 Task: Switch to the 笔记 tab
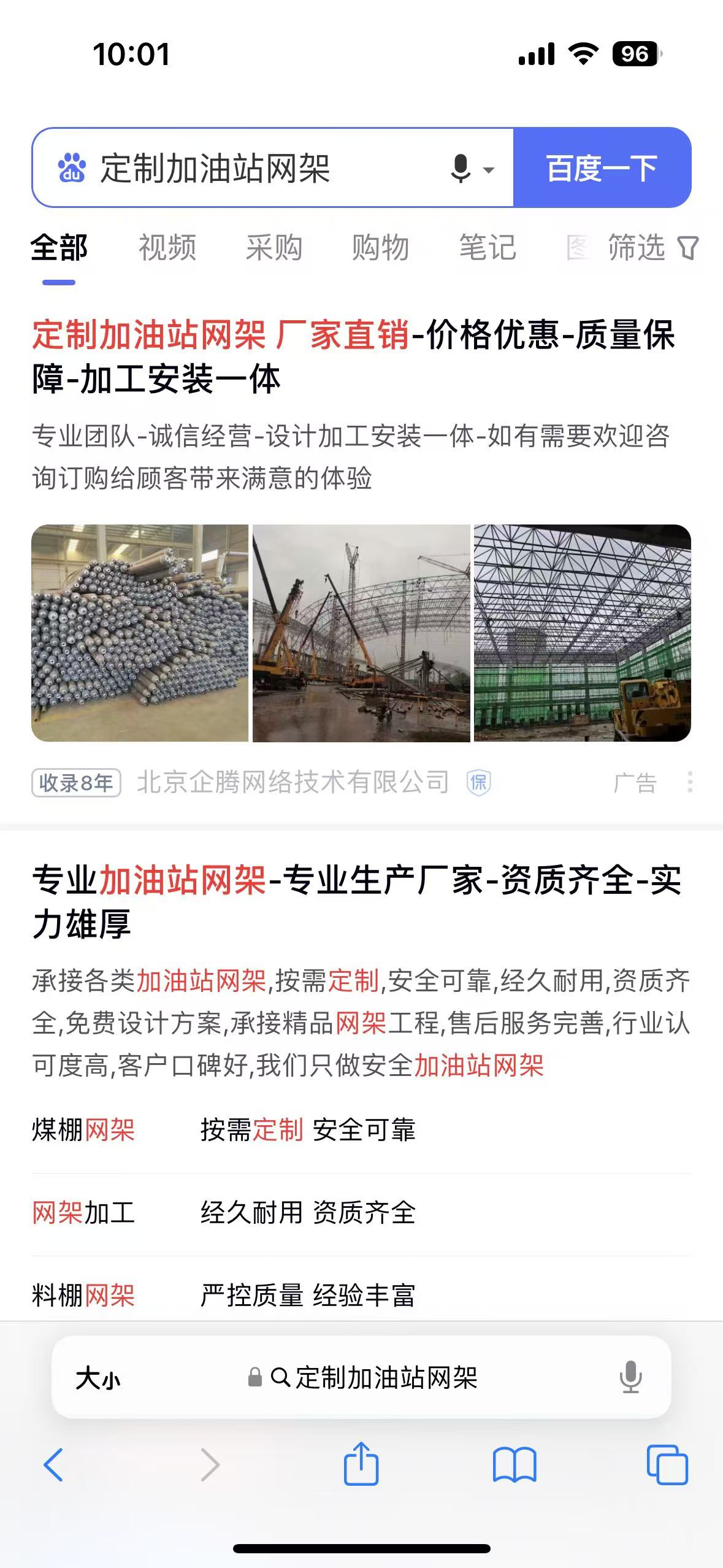488,248
